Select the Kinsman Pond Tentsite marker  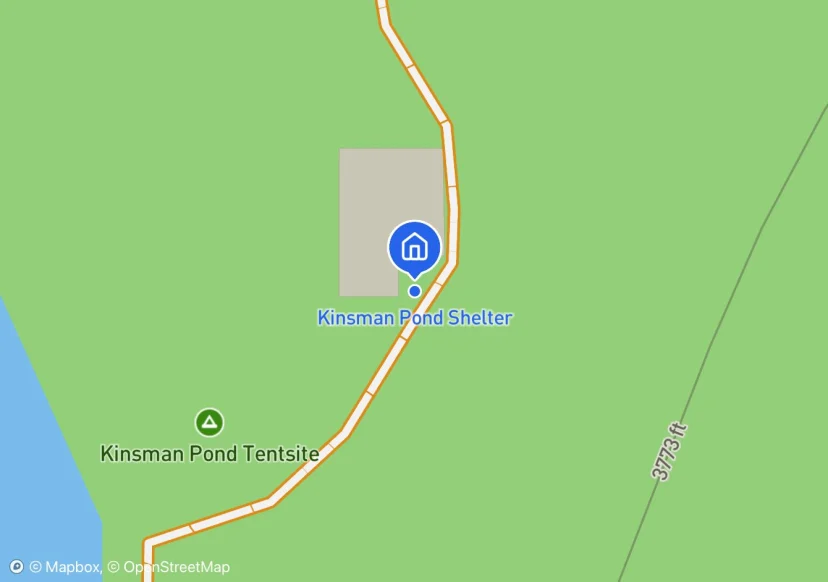pos(209,422)
